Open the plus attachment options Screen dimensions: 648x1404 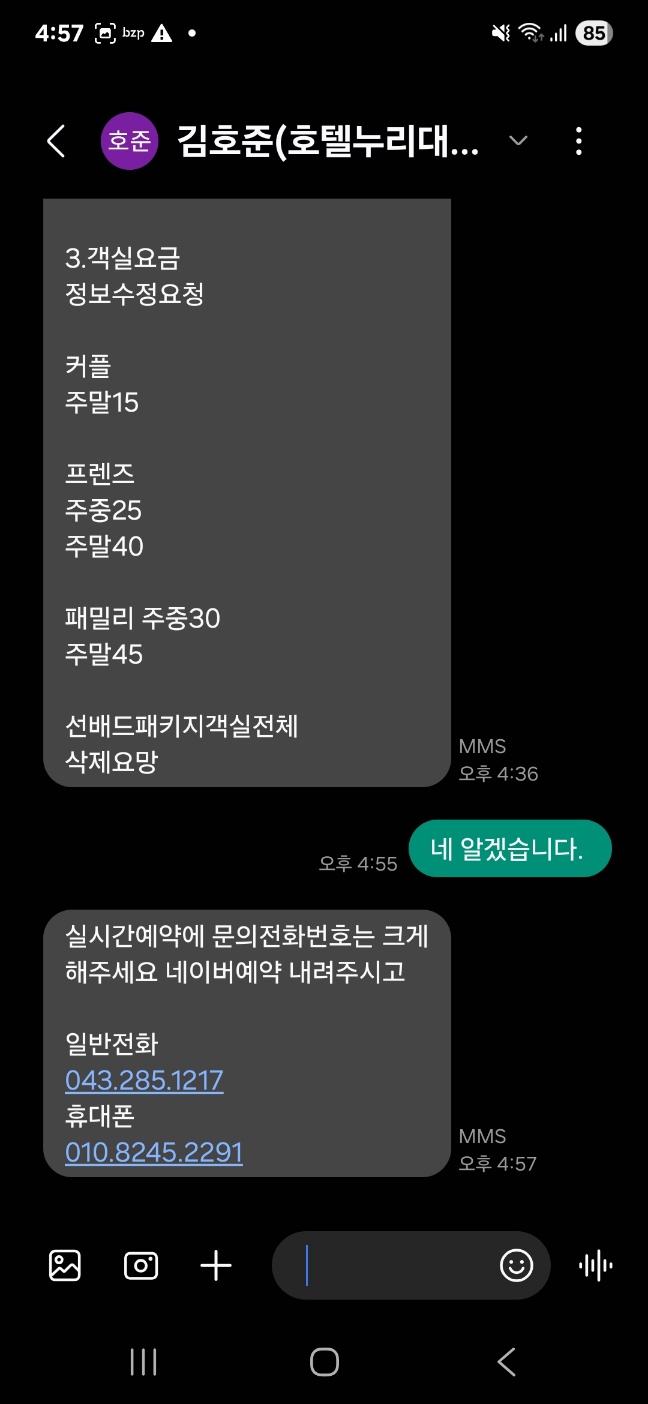(216, 1266)
